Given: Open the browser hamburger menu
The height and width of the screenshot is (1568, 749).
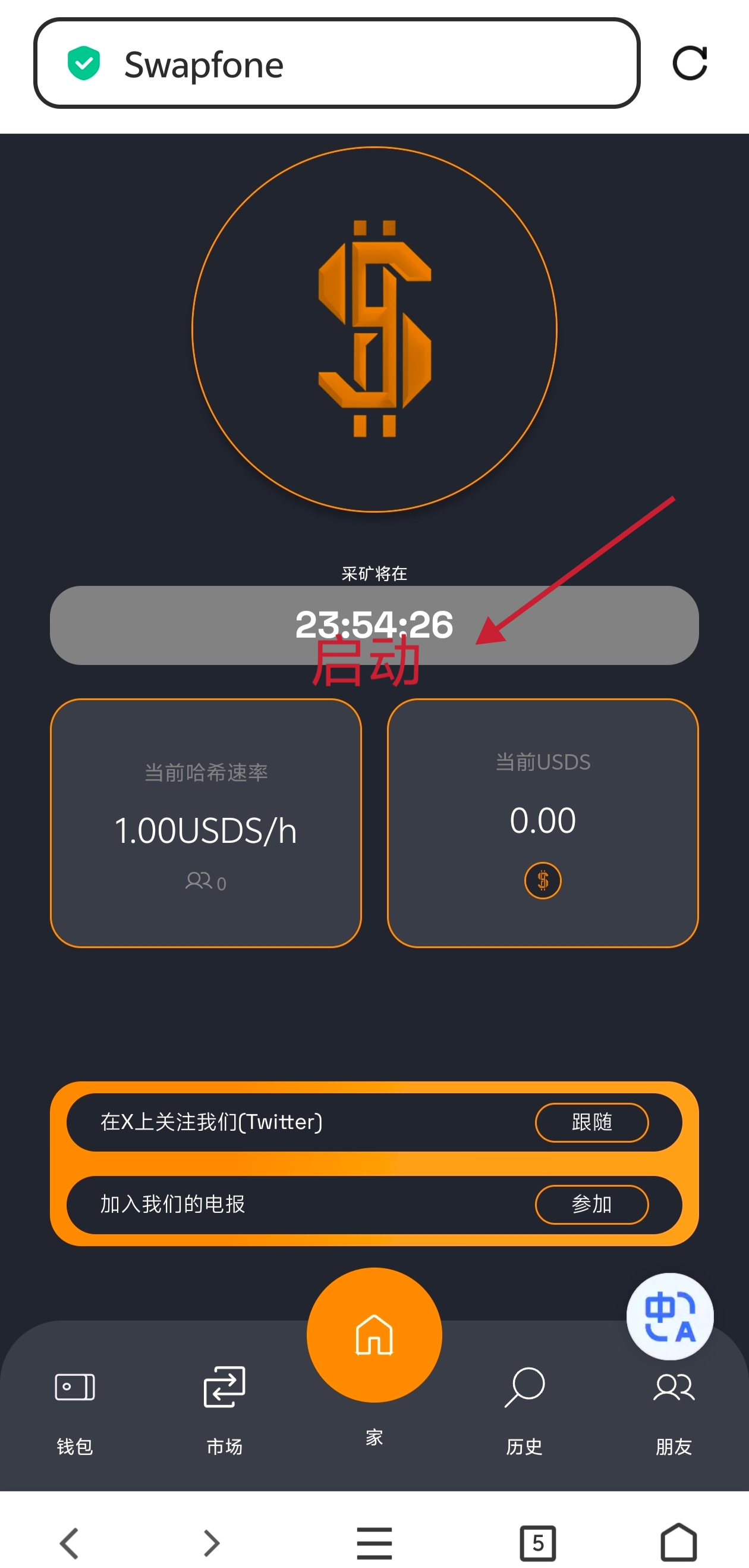Looking at the screenshot, I should click(x=373, y=1542).
